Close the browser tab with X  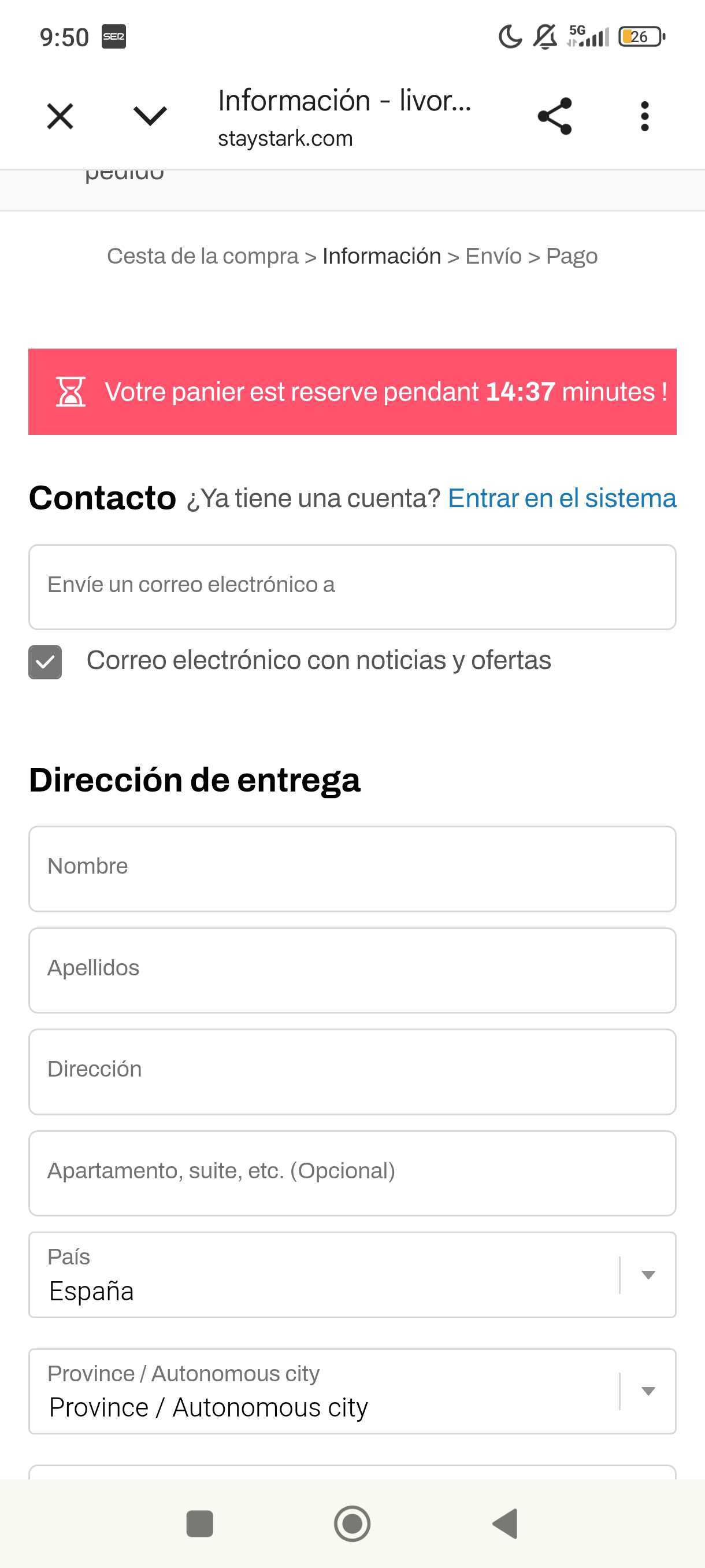point(60,116)
